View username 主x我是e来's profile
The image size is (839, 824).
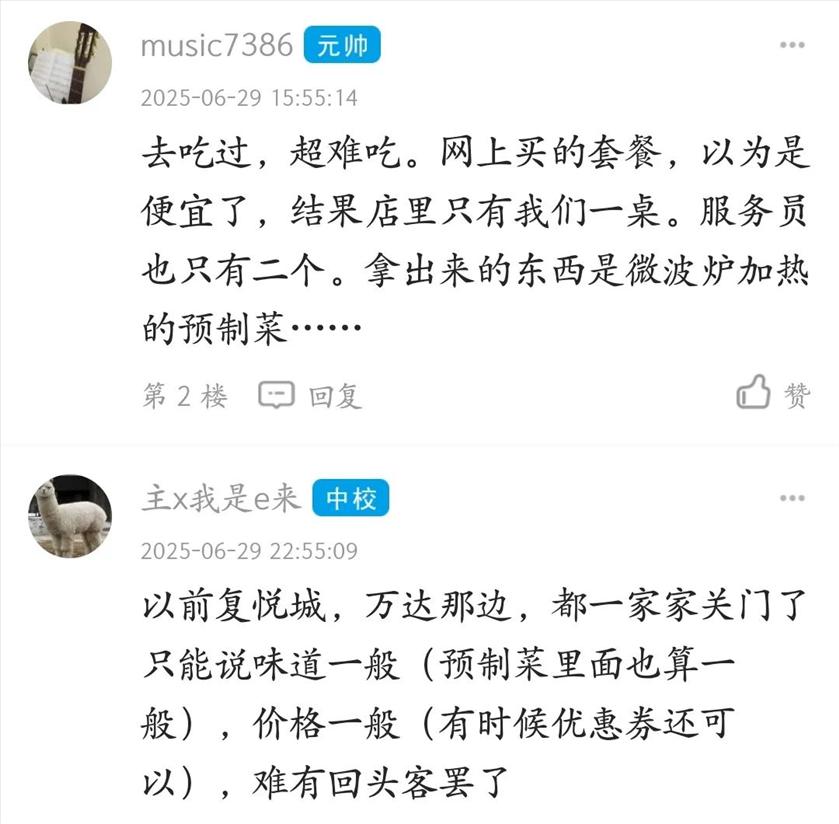(x=220, y=498)
